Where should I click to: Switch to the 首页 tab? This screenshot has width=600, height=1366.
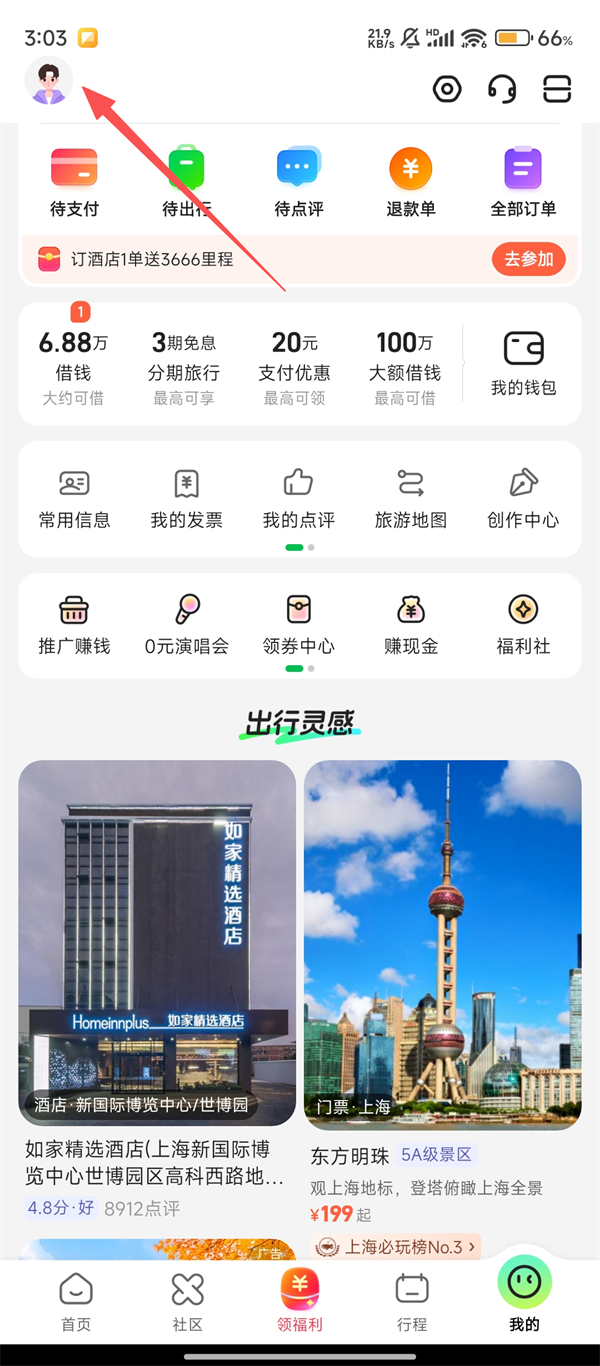tap(76, 1302)
